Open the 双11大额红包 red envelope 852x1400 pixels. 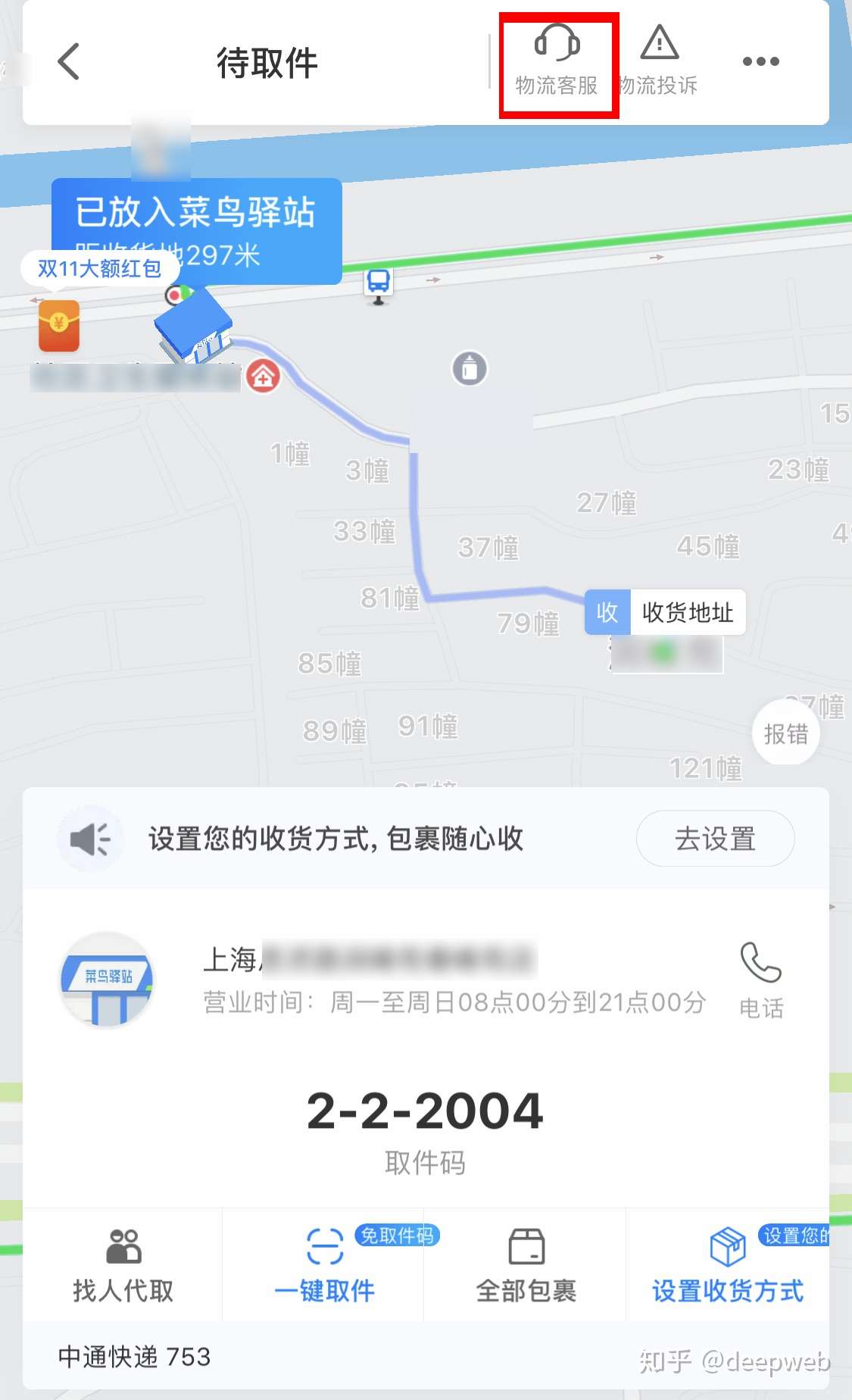59,325
